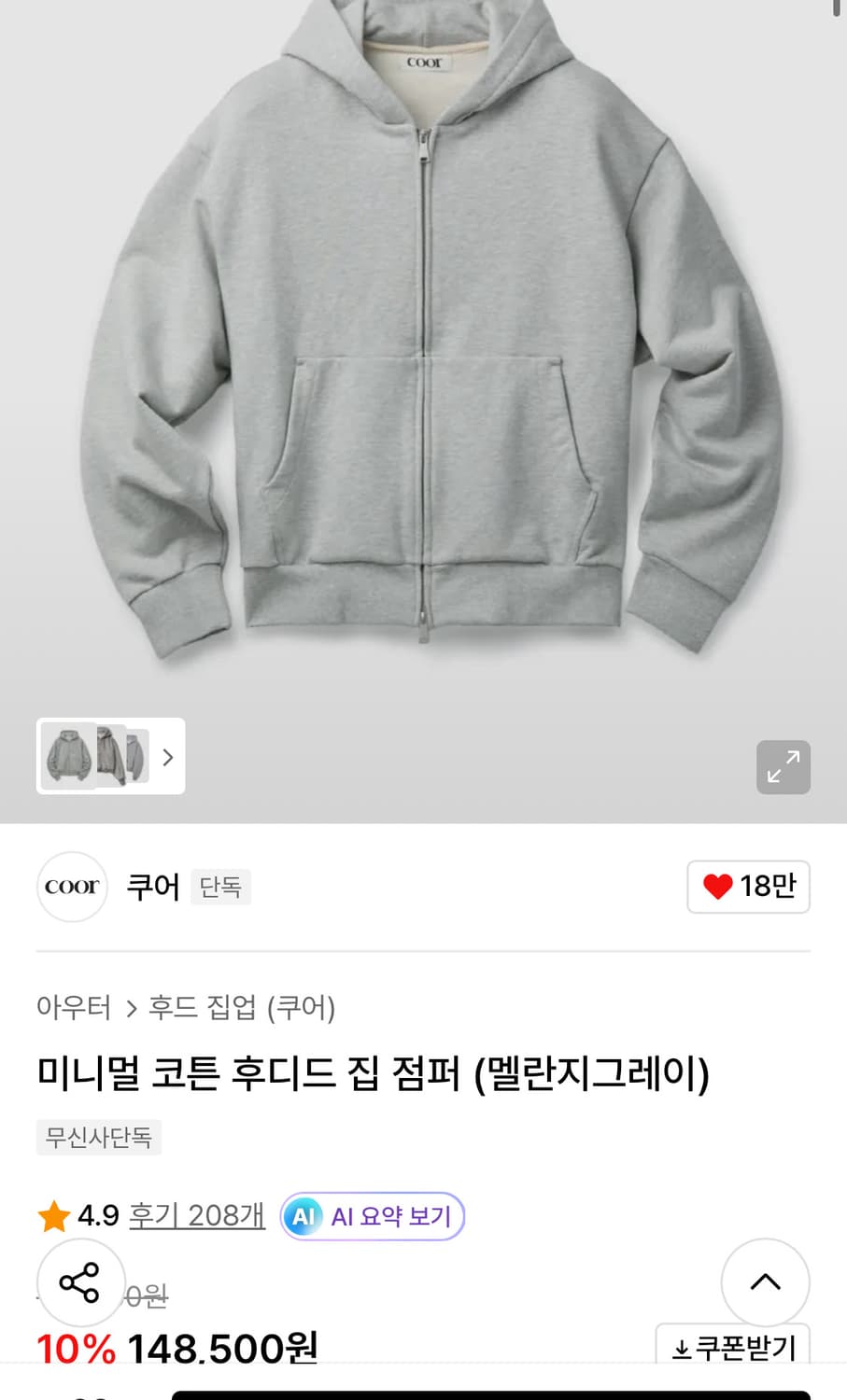Open the fullscreen image view

pyautogui.click(x=783, y=767)
